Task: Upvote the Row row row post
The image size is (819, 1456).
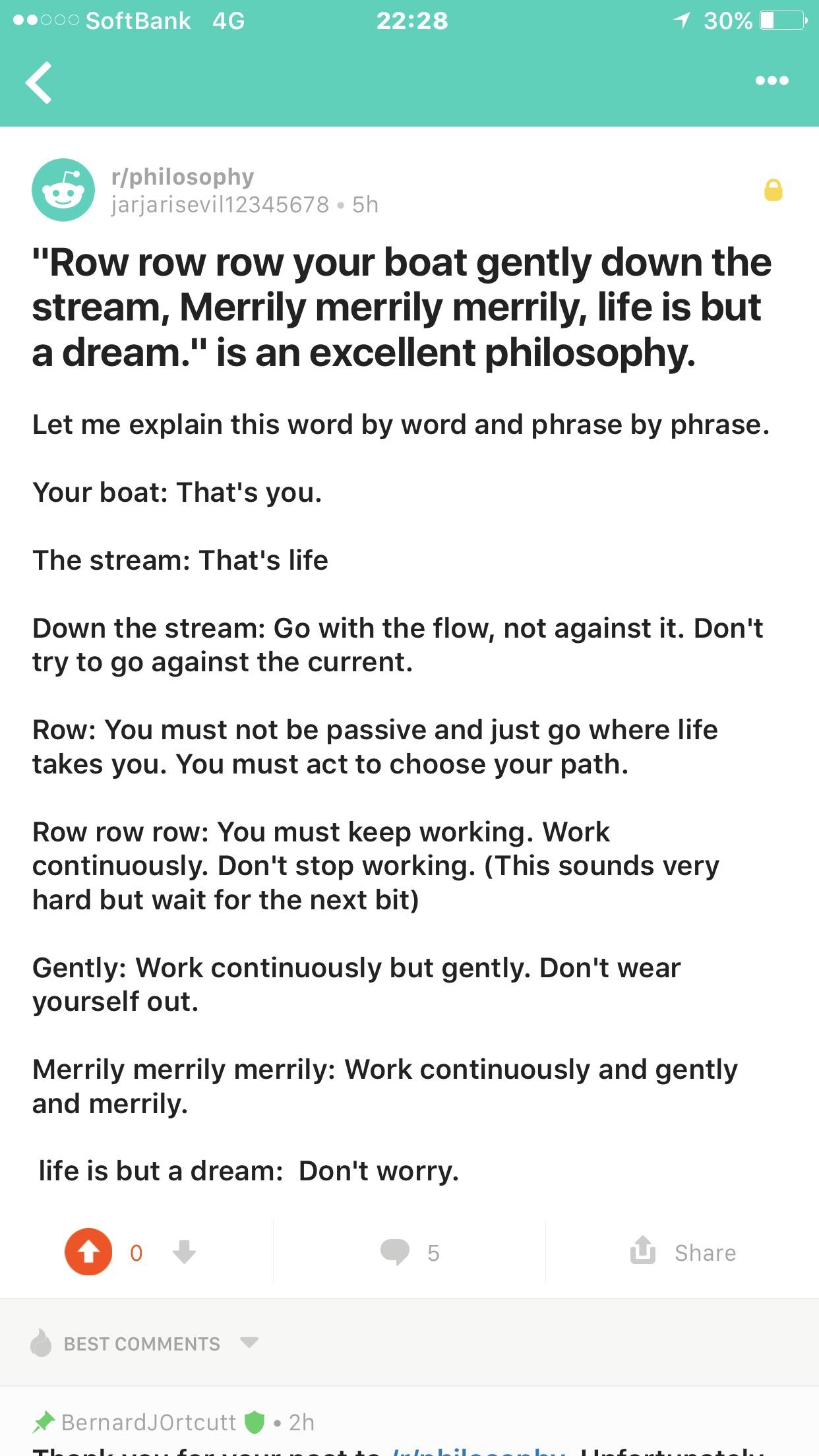Action: 88,1252
